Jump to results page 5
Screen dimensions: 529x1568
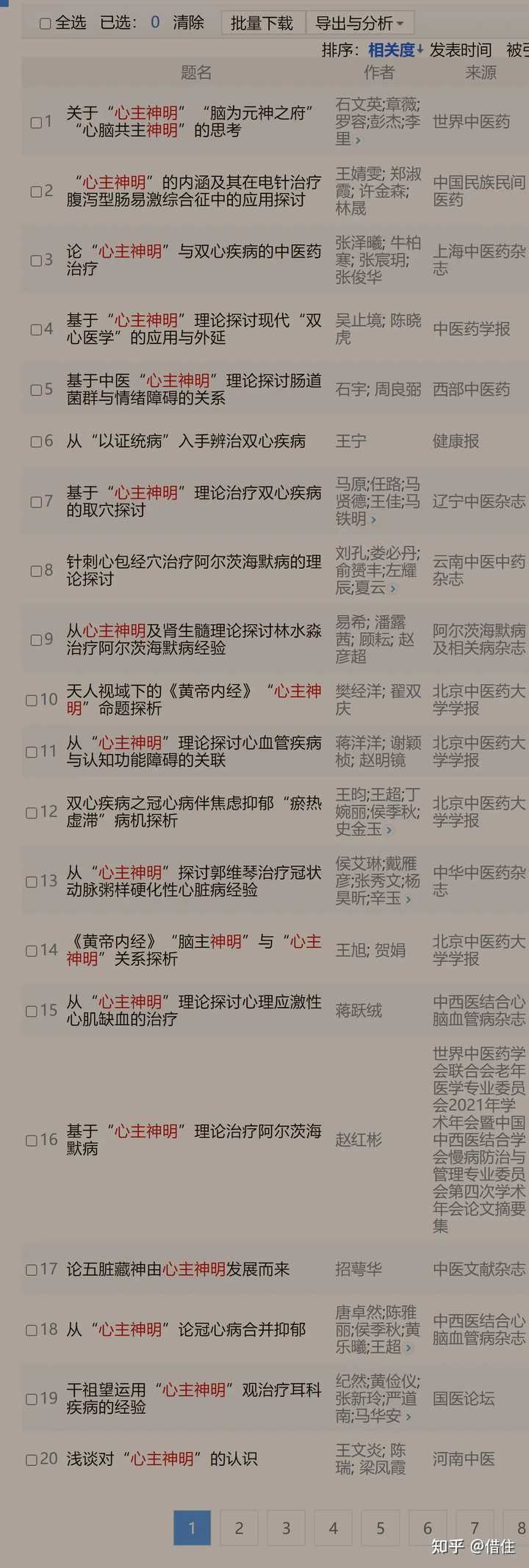(380, 1528)
